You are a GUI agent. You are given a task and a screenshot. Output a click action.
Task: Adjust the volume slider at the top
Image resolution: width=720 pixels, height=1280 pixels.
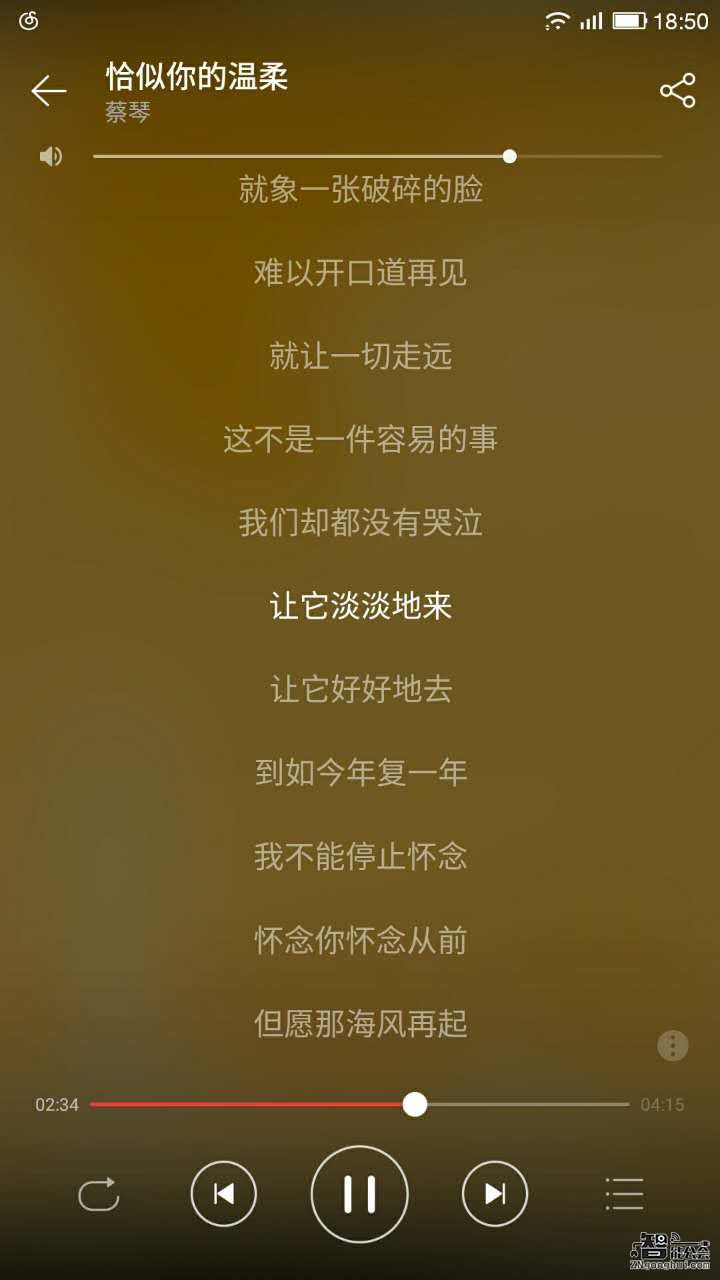508,156
